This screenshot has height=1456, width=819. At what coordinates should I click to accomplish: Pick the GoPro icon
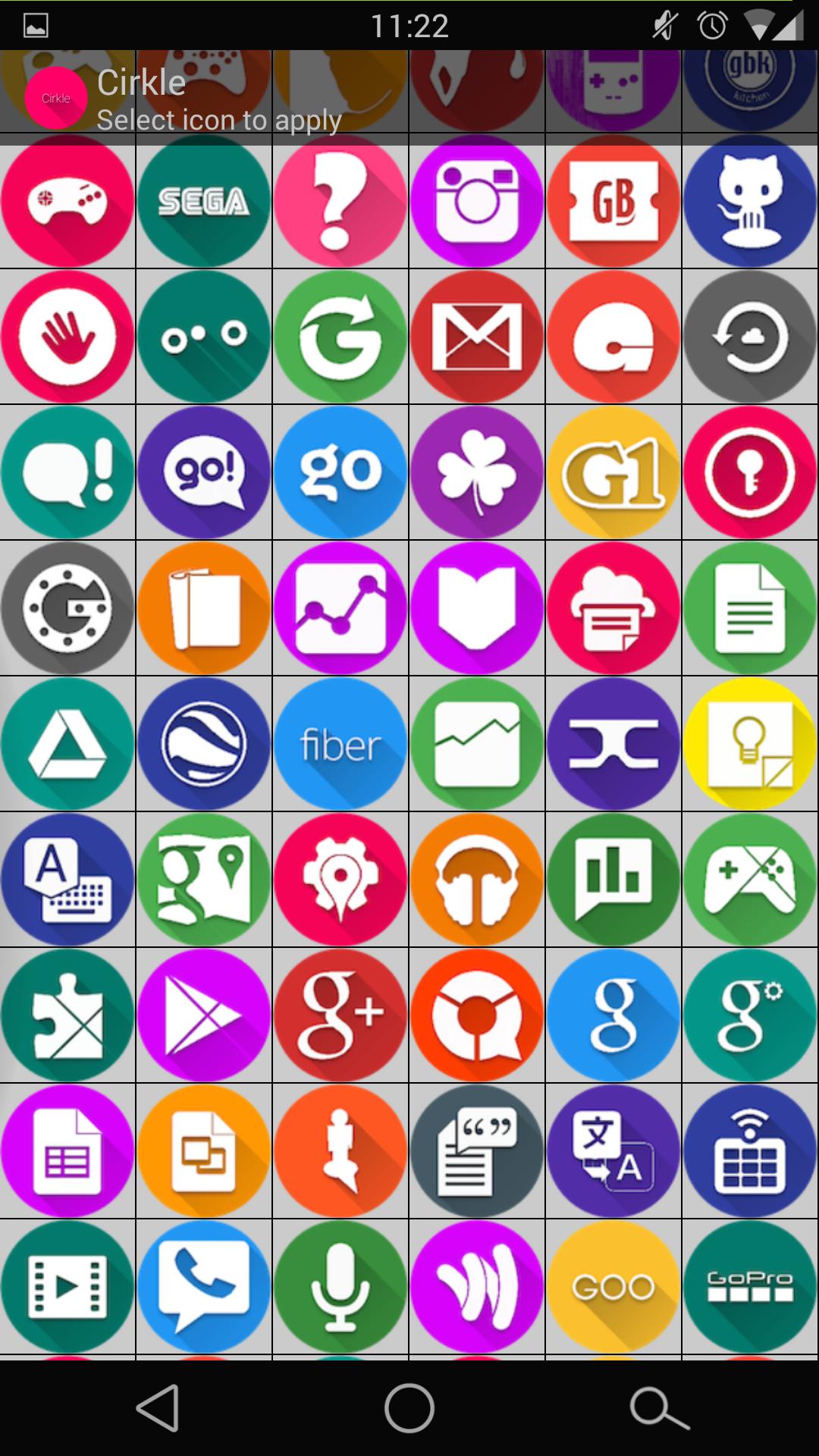(x=749, y=1287)
